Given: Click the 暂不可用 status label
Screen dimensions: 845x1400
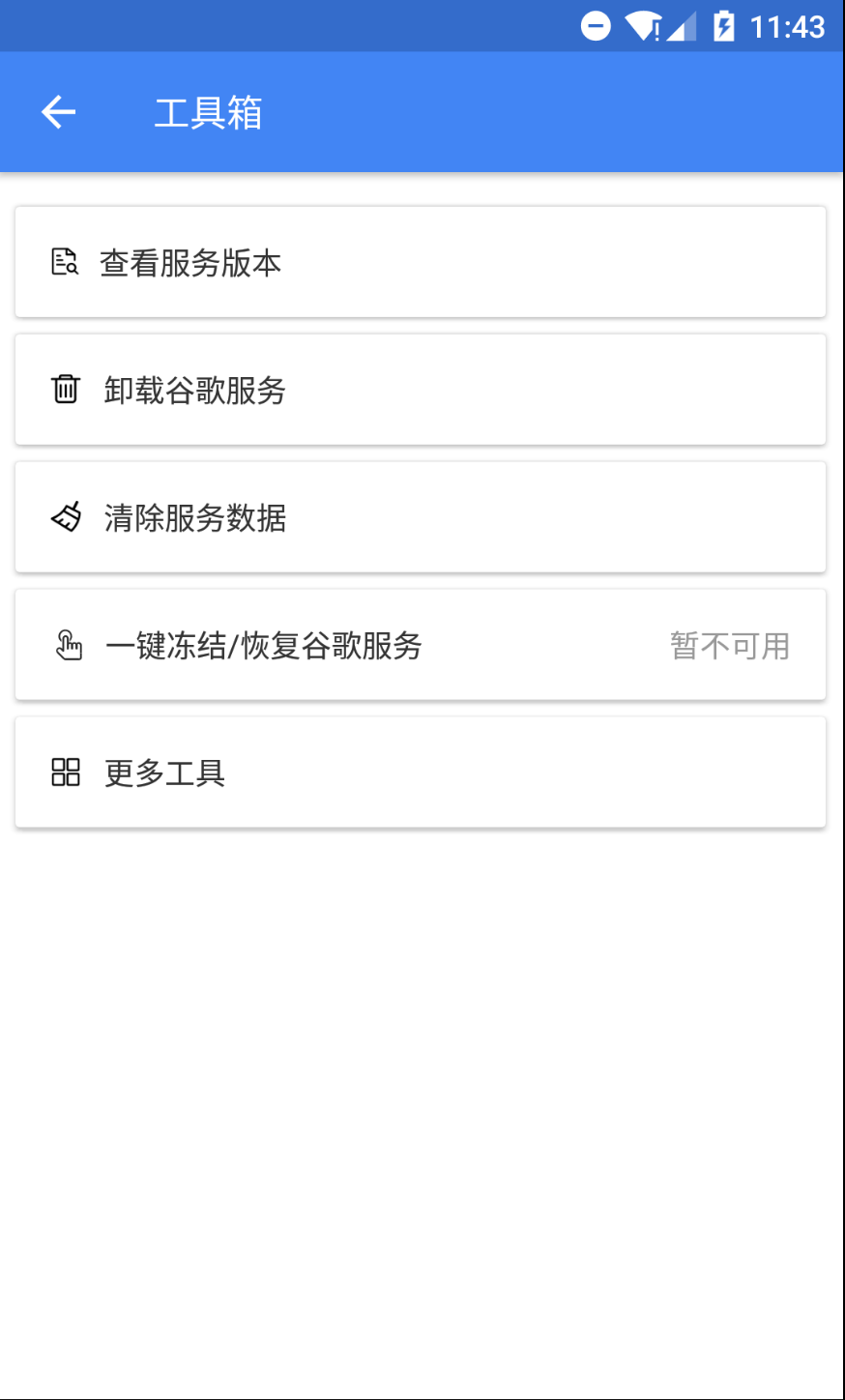Looking at the screenshot, I should pos(731,645).
